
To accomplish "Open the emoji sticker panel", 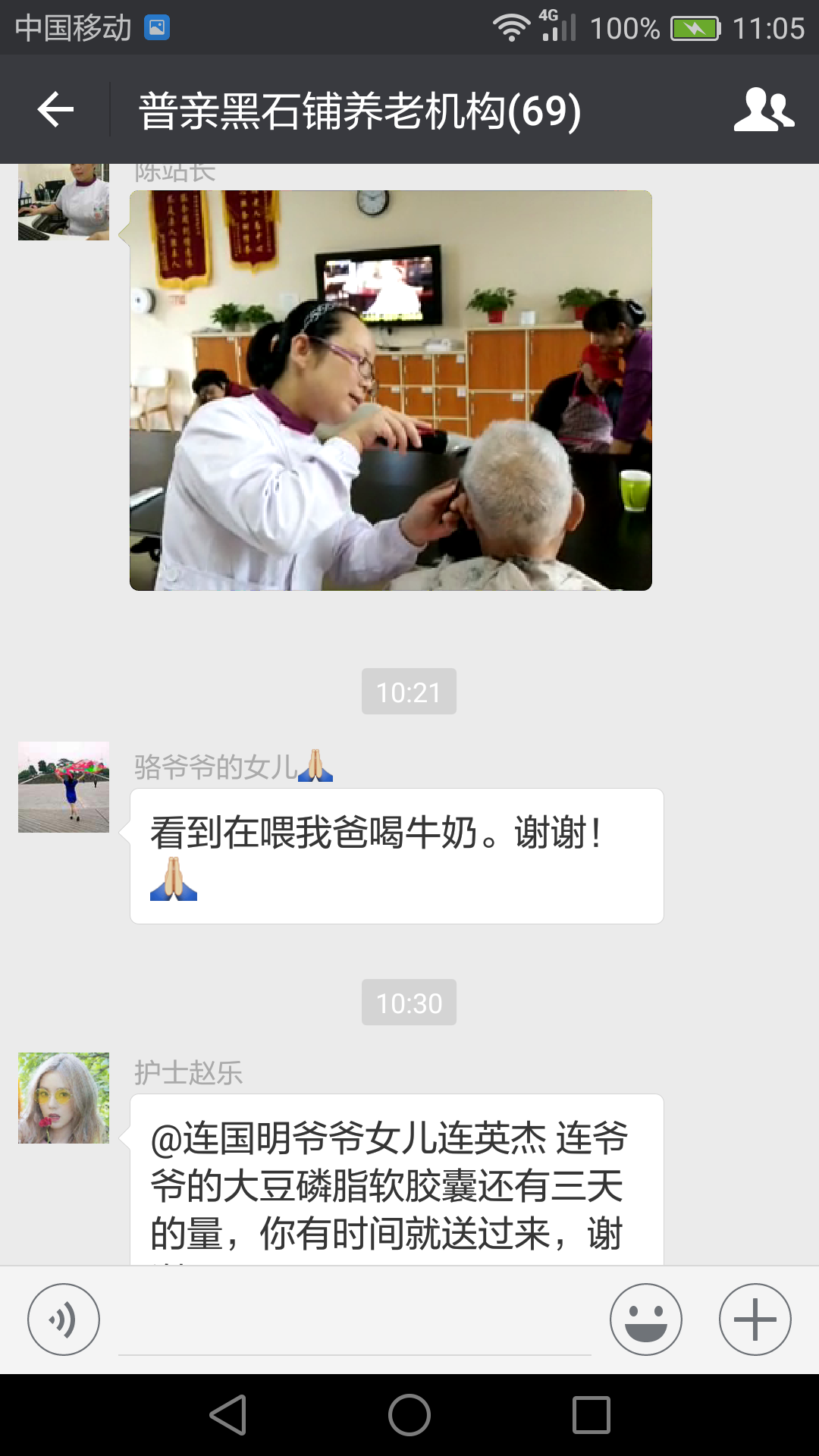I will coord(646,1319).
